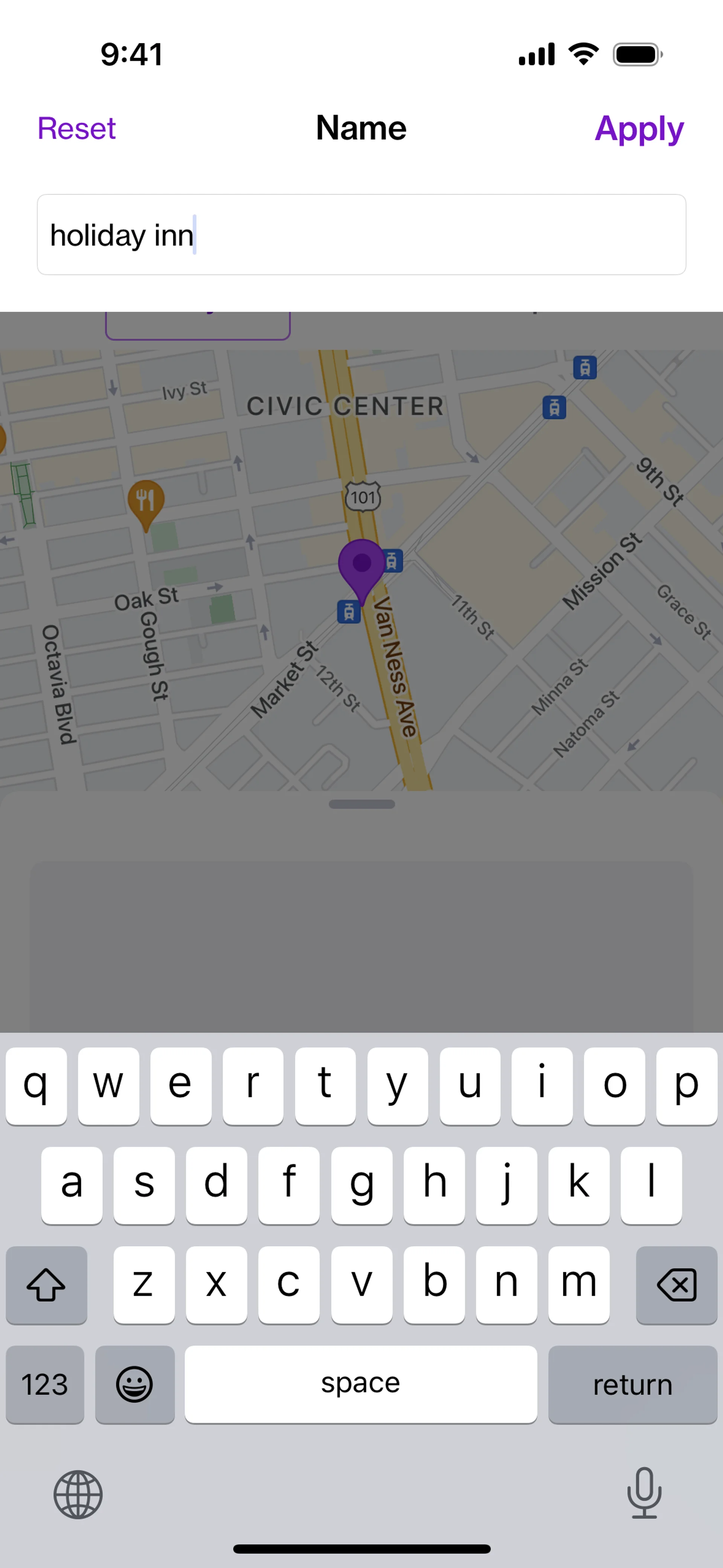The height and width of the screenshot is (1568, 723).
Task: Tap Reset to clear the name filter
Action: (x=76, y=128)
